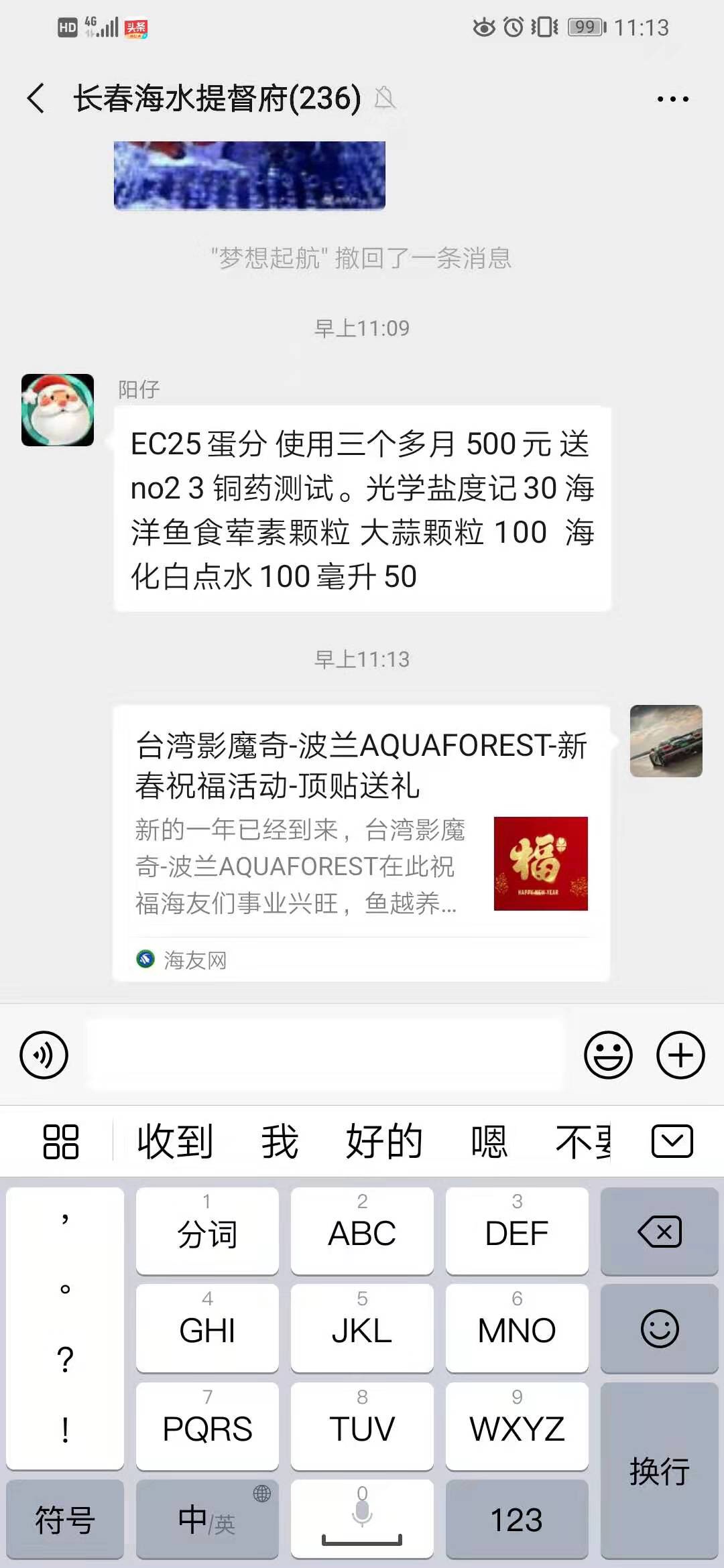Focus the message text field
Viewport: 724px width, 1568px height.
click(x=325, y=1055)
